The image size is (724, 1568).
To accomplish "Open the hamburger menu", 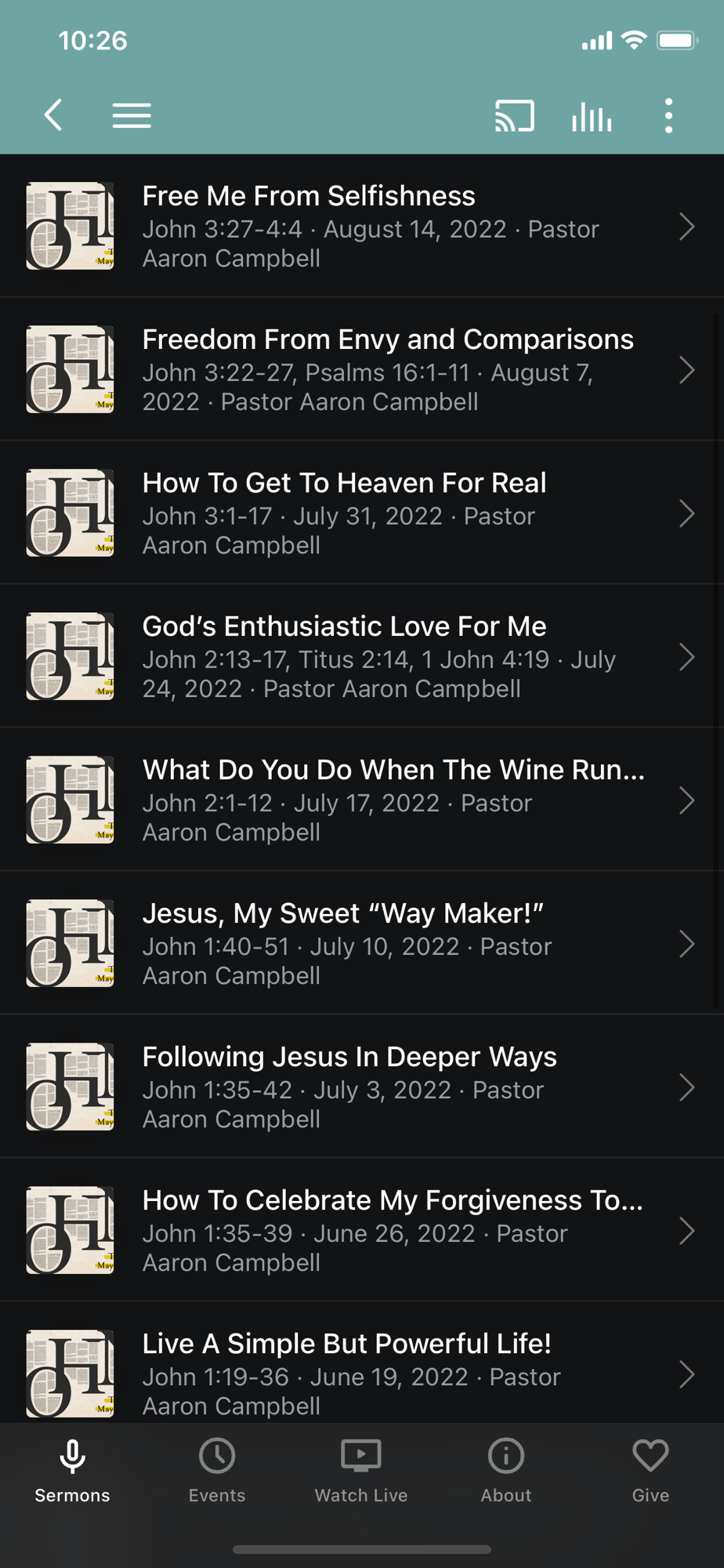I will coord(132,115).
